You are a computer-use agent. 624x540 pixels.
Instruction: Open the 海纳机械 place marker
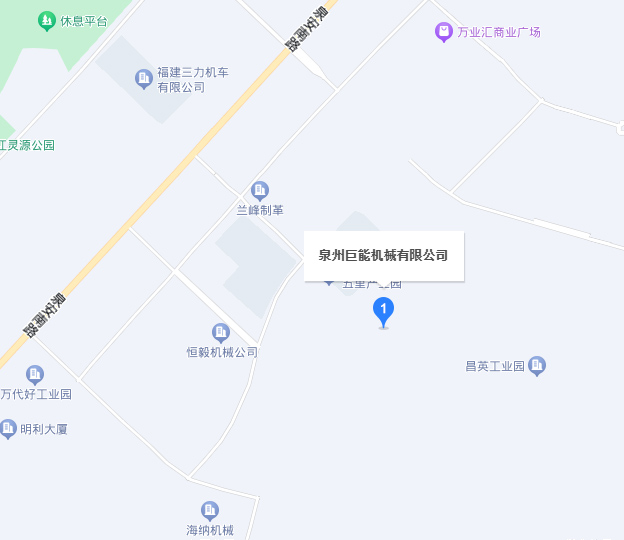(210, 511)
